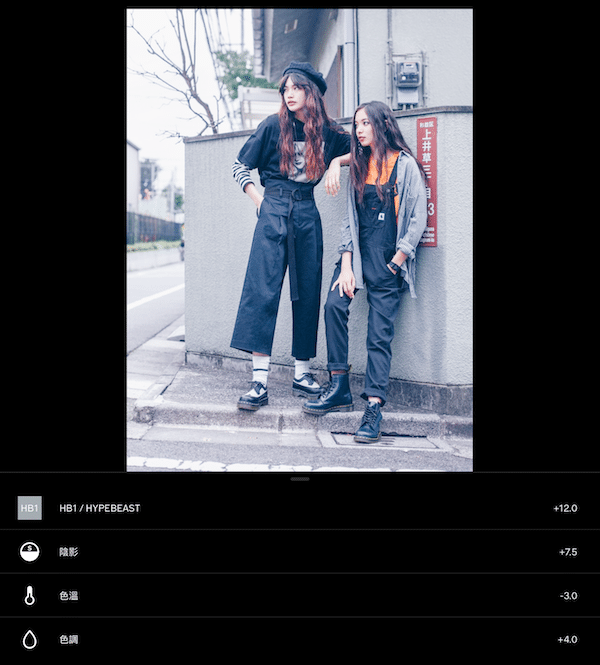Tap the edited photo preview

tap(299, 240)
